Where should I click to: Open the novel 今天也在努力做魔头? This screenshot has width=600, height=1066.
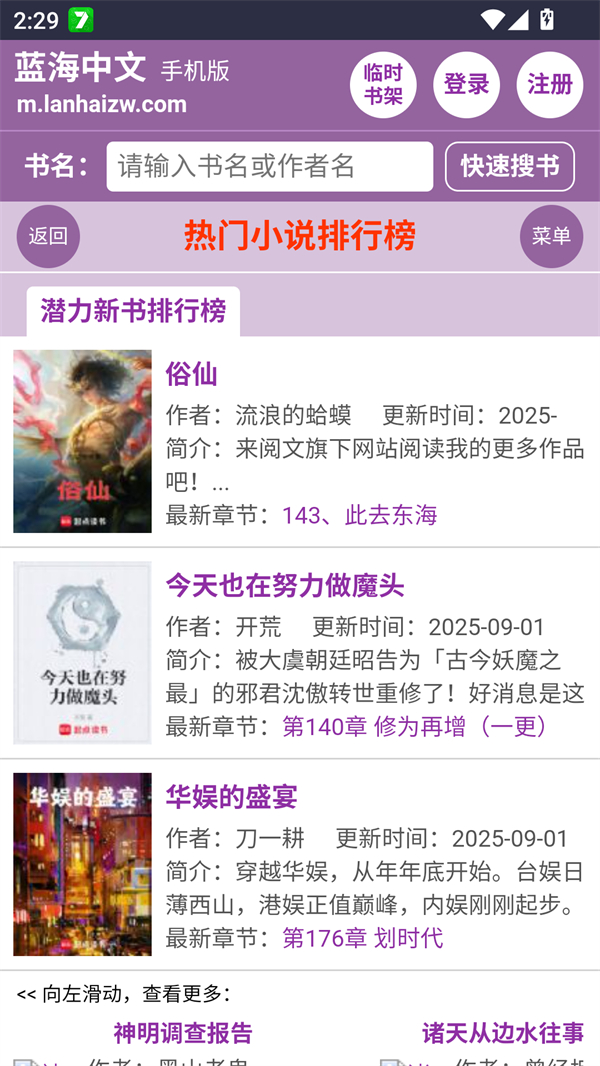coord(285,585)
